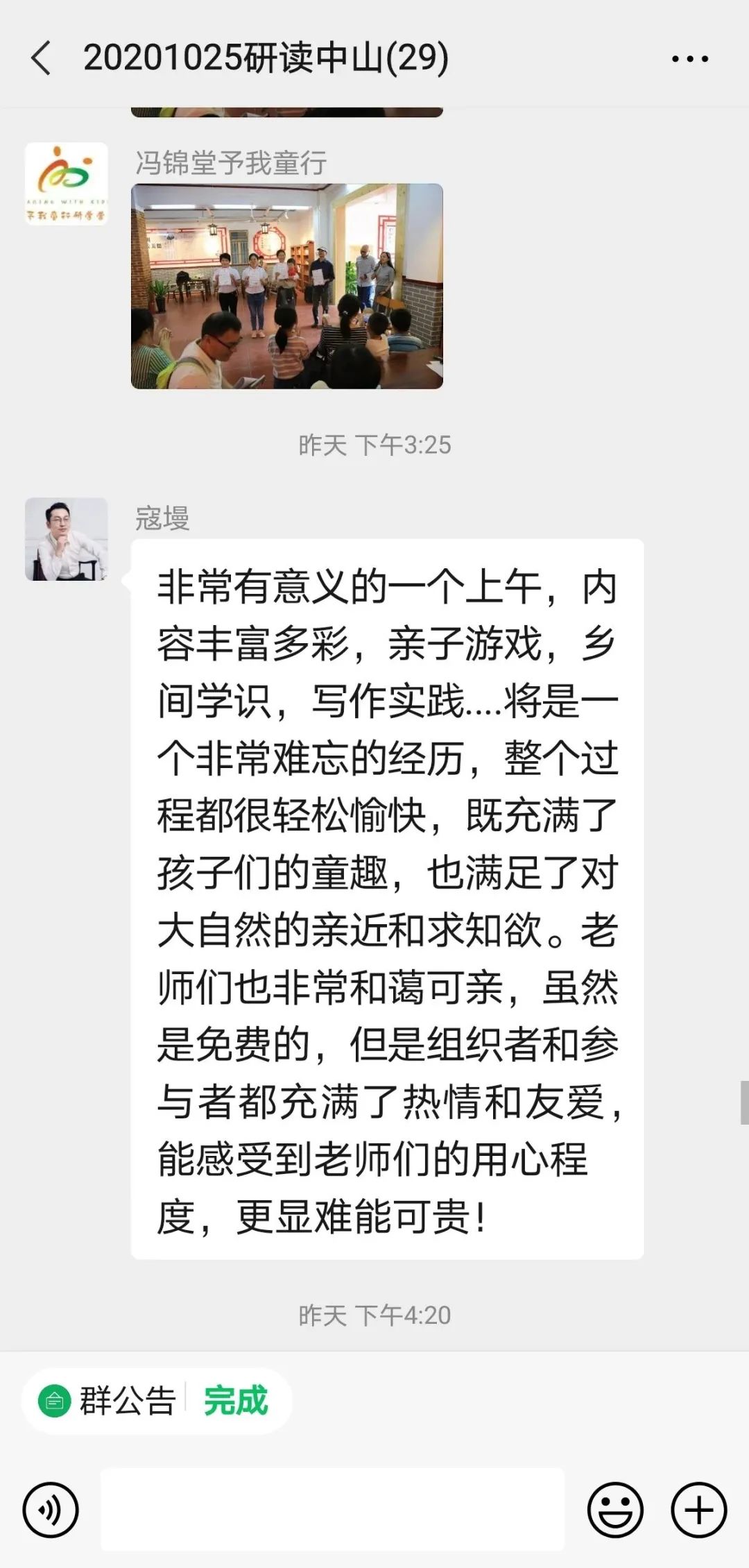Open the emoji sticker panel

pos(615,1510)
